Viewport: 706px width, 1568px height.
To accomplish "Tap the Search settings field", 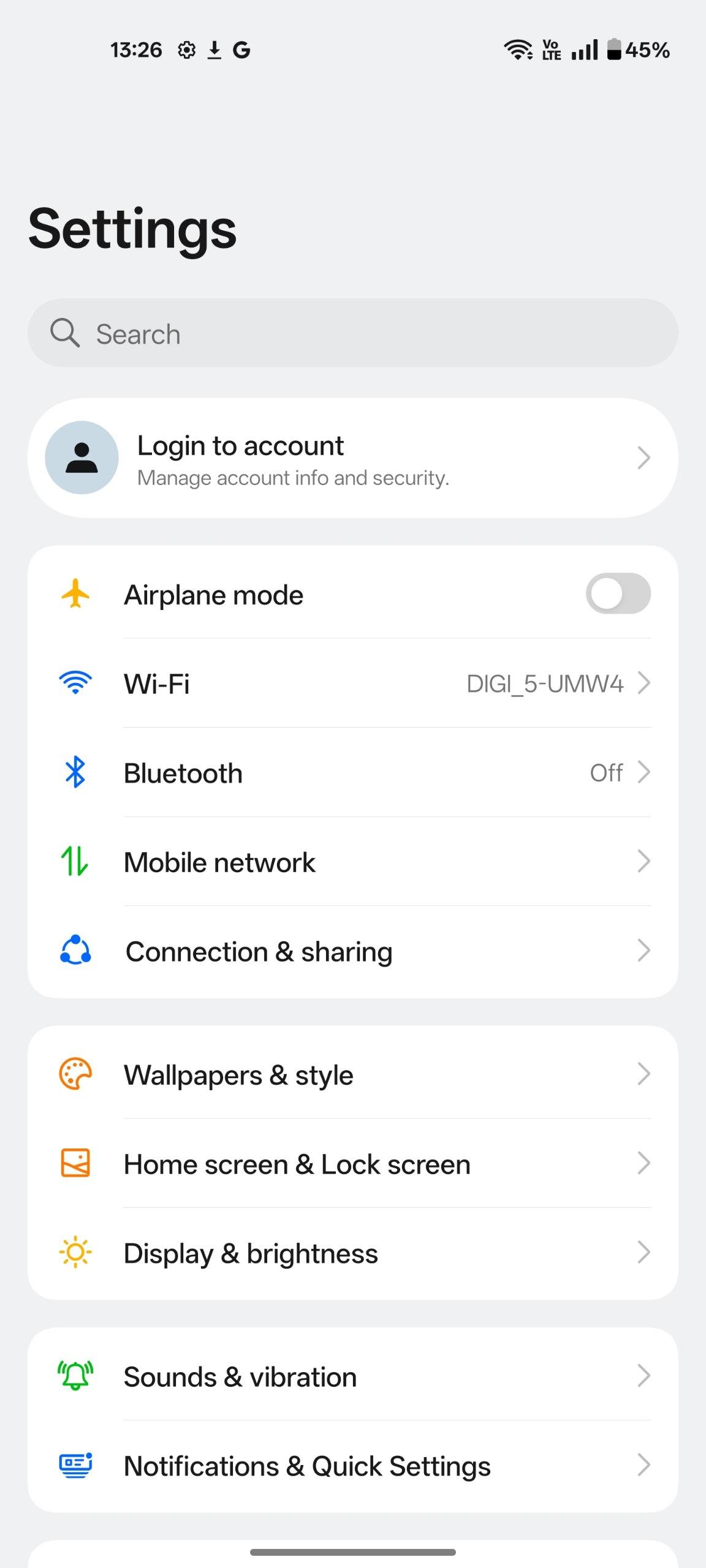I will pyautogui.click(x=352, y=333).
